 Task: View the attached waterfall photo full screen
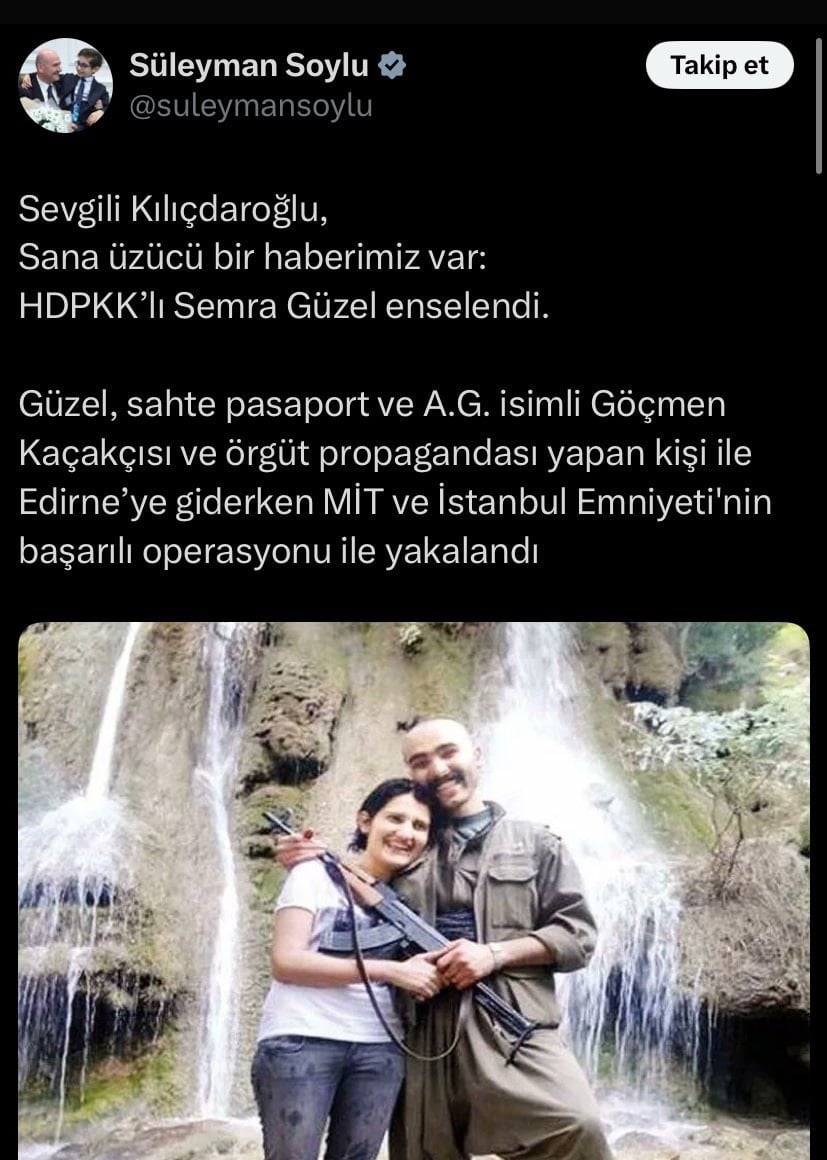click(413, 890)
